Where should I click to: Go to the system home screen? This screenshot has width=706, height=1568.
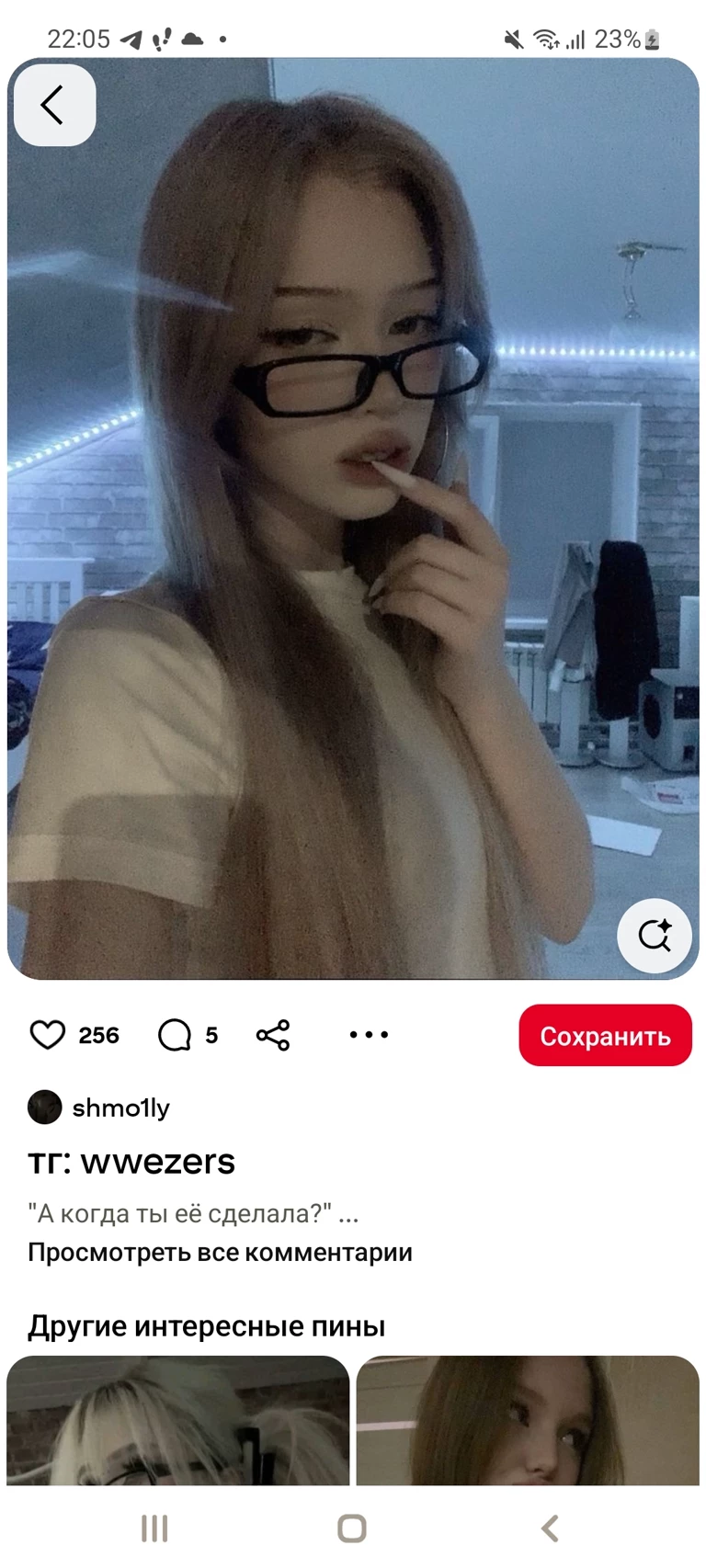(352, 1529)
